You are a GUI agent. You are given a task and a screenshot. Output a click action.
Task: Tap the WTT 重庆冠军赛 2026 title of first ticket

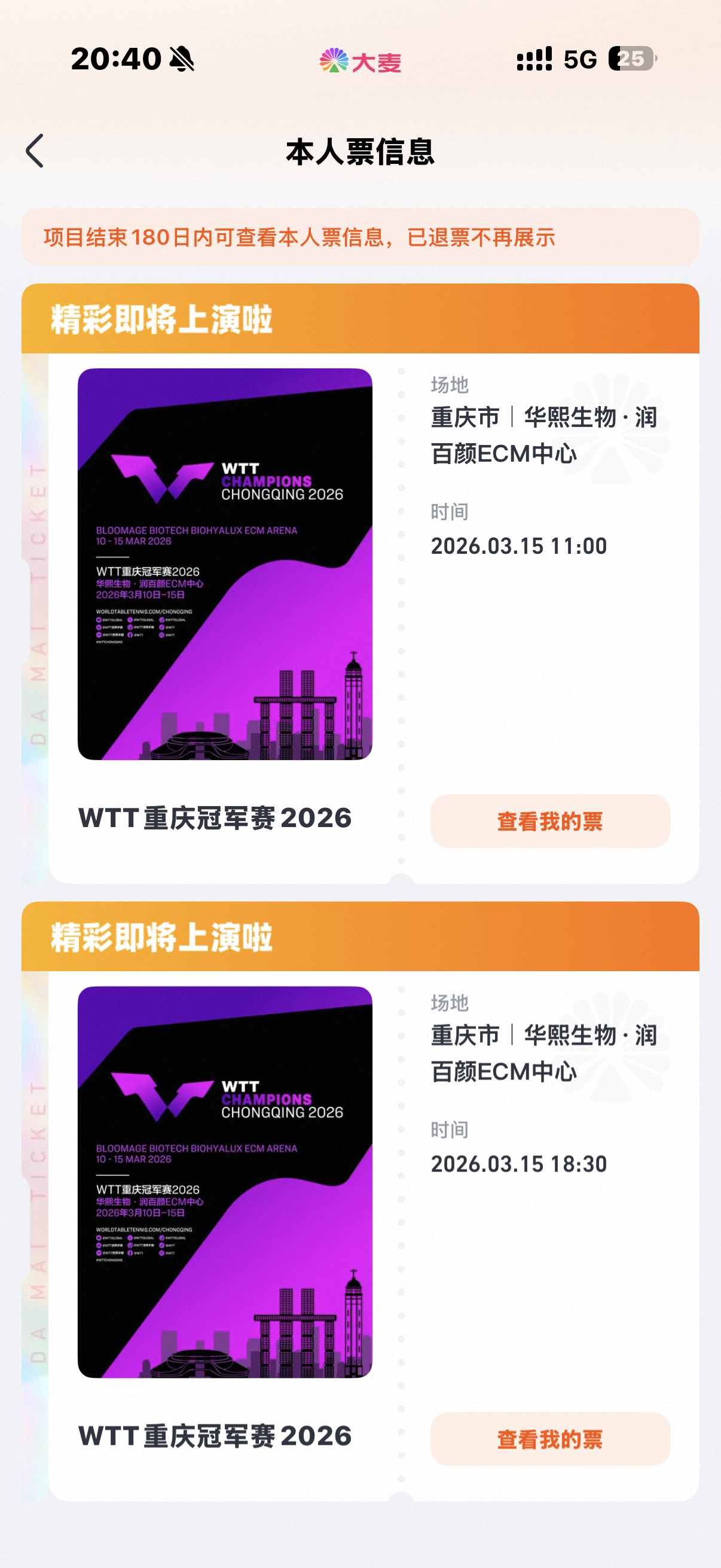215,819
